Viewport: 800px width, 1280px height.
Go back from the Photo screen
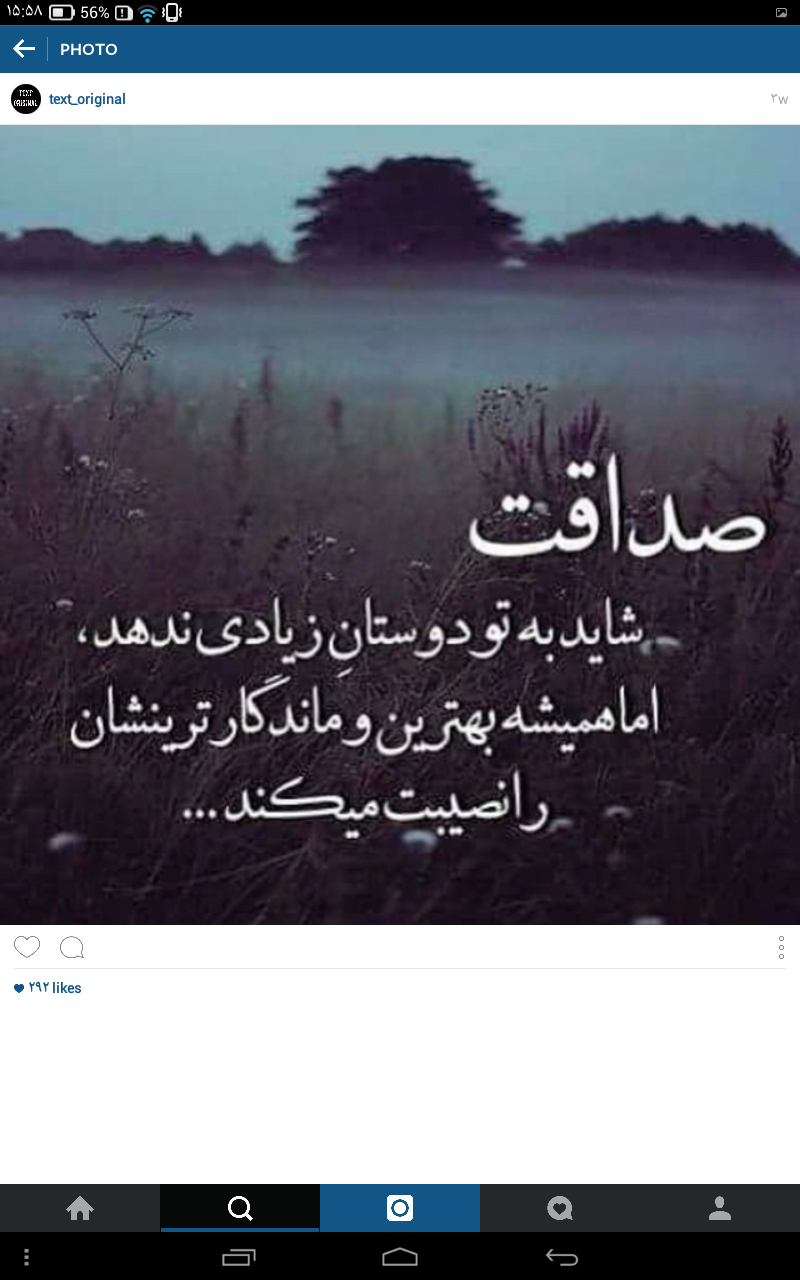24,49
